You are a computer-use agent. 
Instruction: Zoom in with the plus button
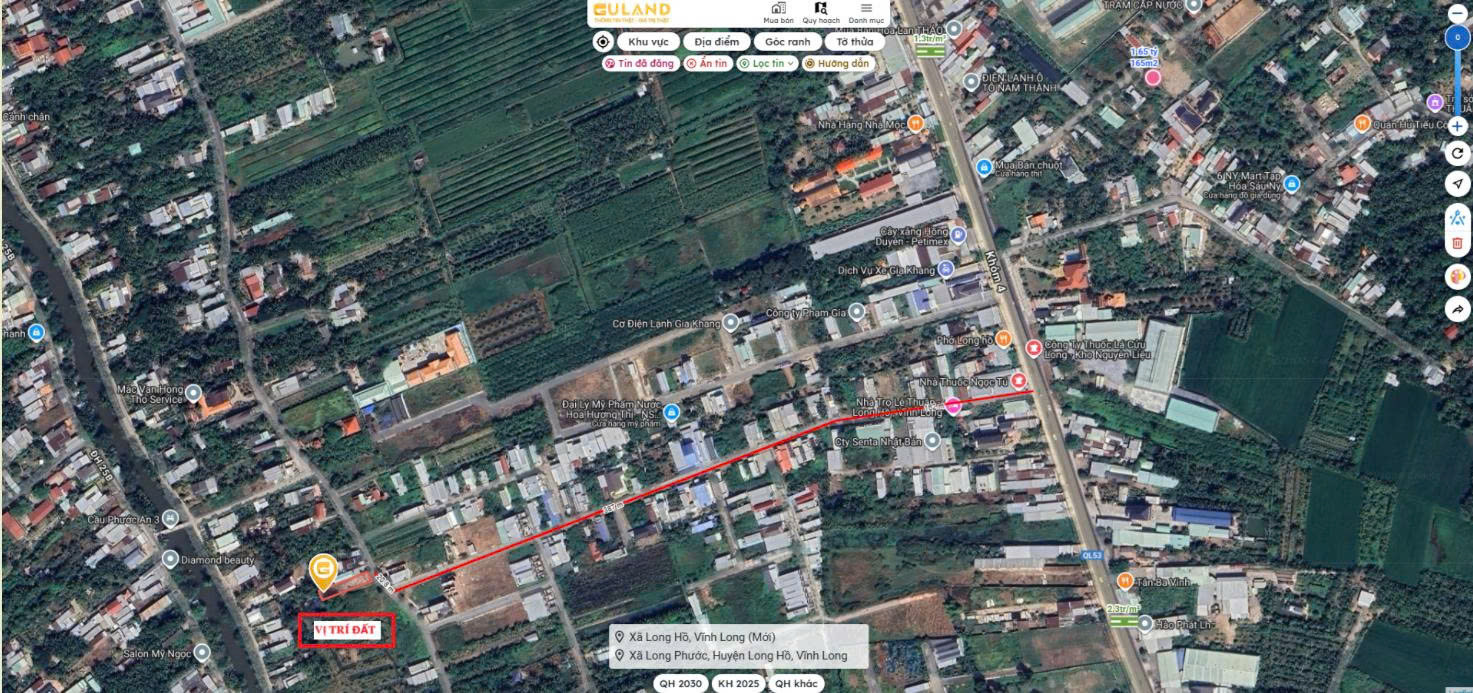[1457, 127]
